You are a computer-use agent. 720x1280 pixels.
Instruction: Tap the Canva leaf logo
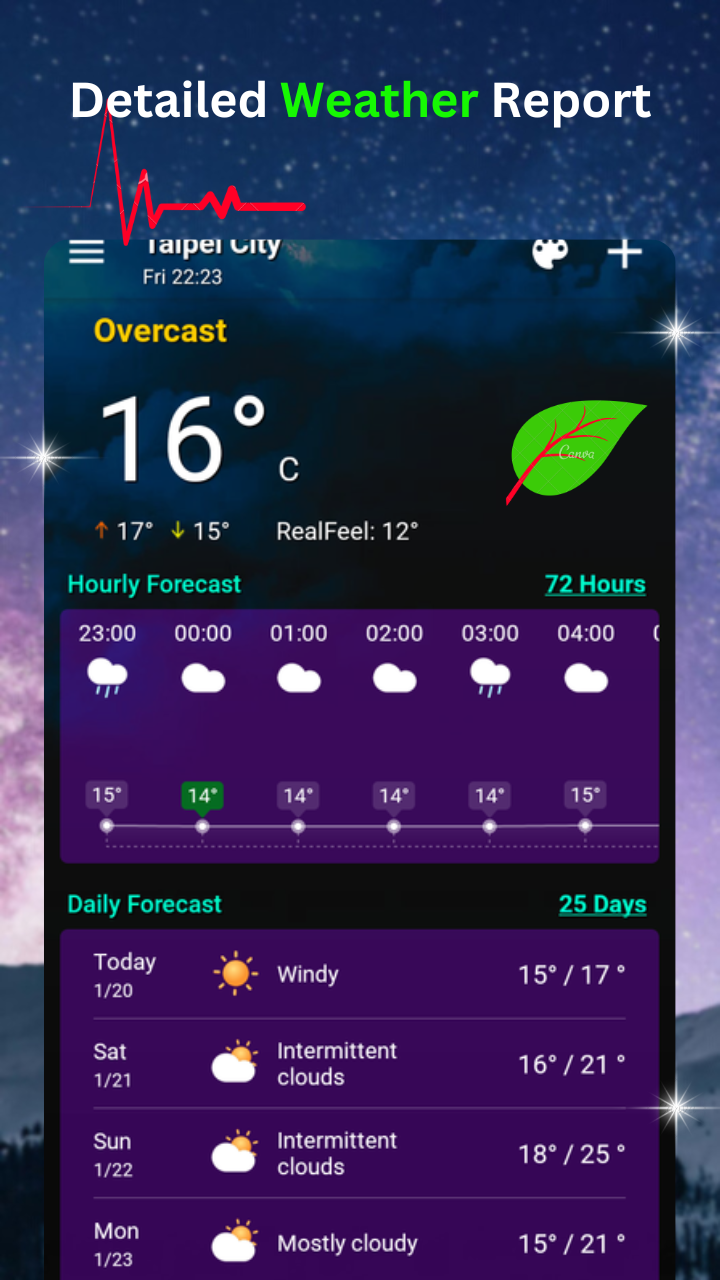pyautogui.click(x=577, y=452)
